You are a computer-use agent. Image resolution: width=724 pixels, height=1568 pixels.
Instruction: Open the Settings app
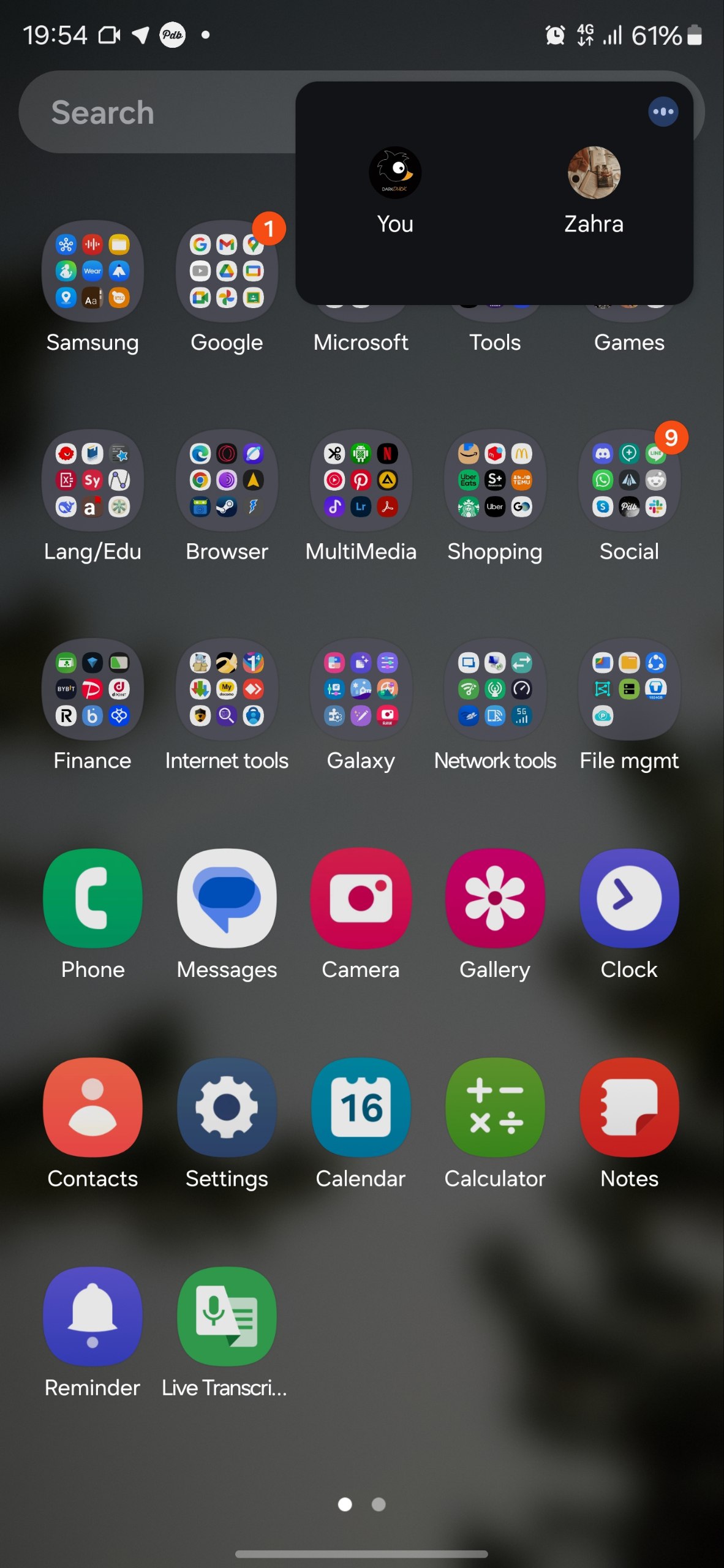[x=227, y=1107]
